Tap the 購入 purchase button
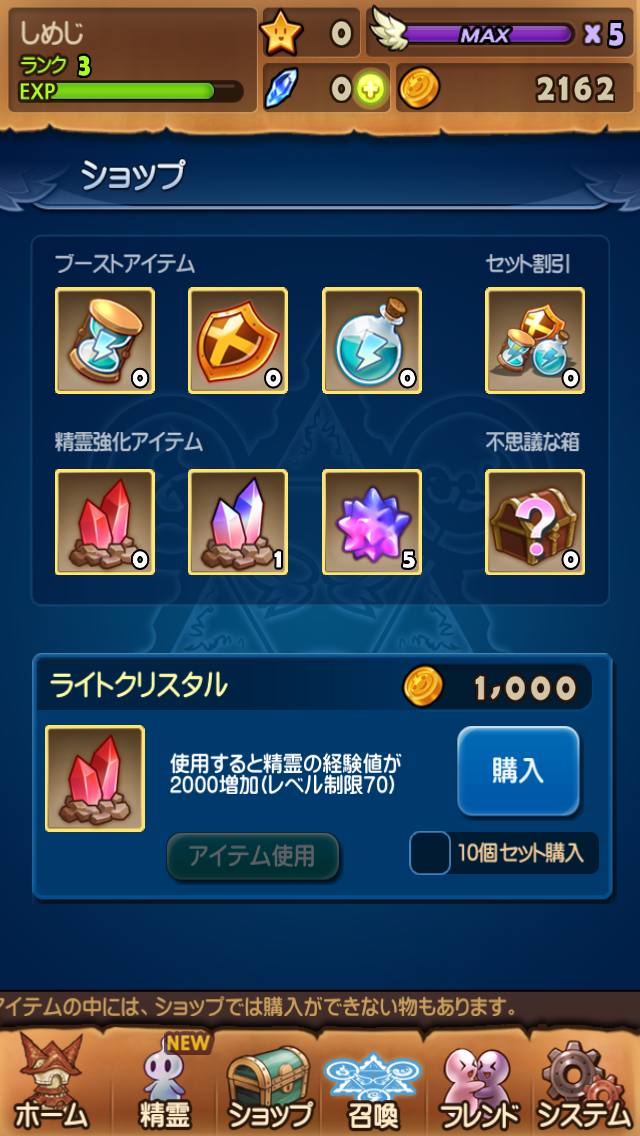The image size is (640, 1136). (x=518, y=771)
